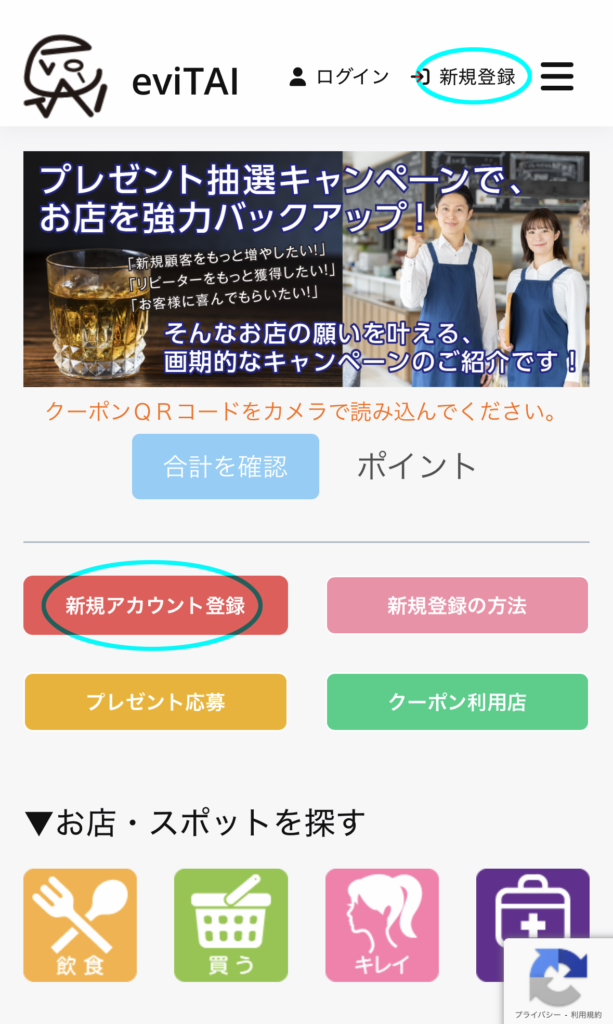This screenshot has width=613, height=1024.
Task: Open クーポン利用店 list
Action: point(457,702)
